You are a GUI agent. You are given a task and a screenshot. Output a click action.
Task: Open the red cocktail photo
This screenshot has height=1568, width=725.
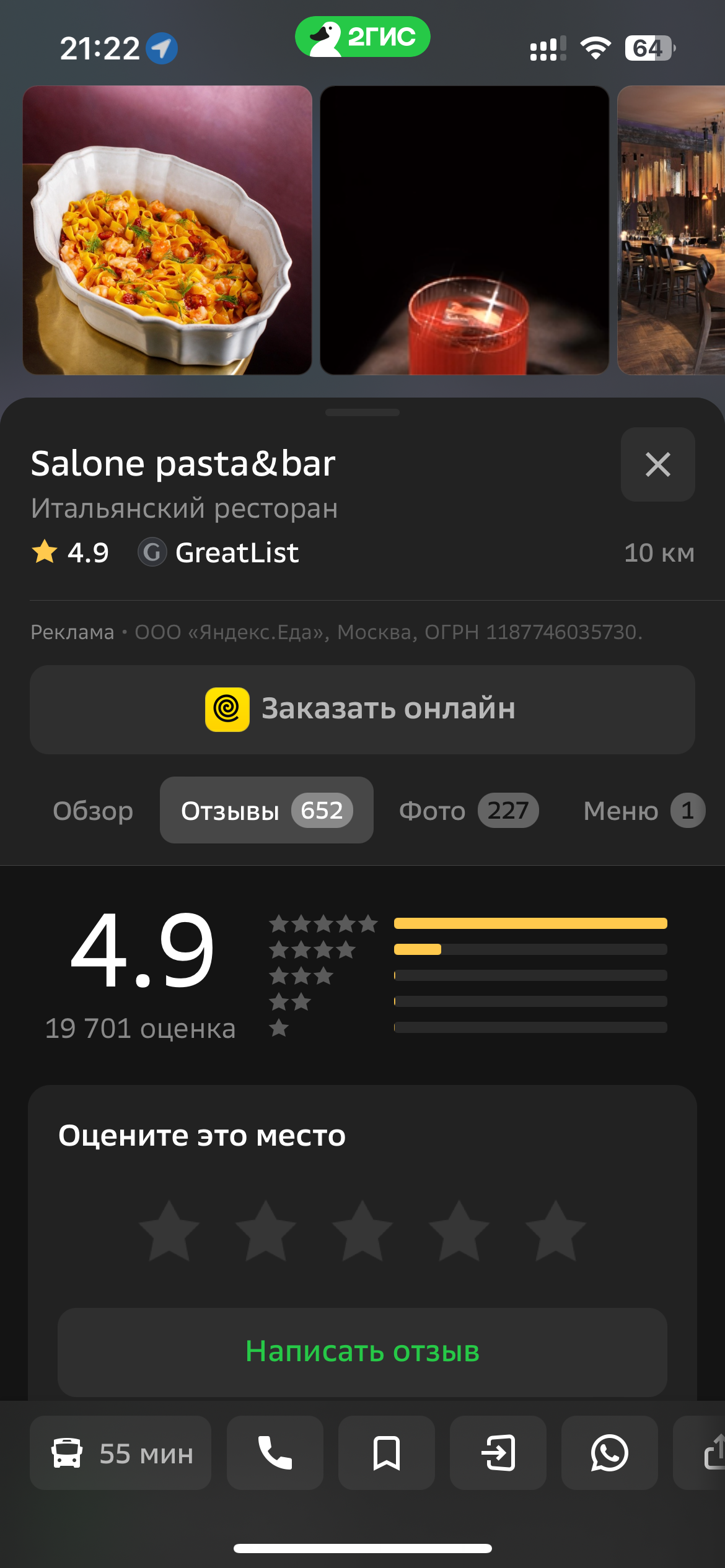point(464,230)
